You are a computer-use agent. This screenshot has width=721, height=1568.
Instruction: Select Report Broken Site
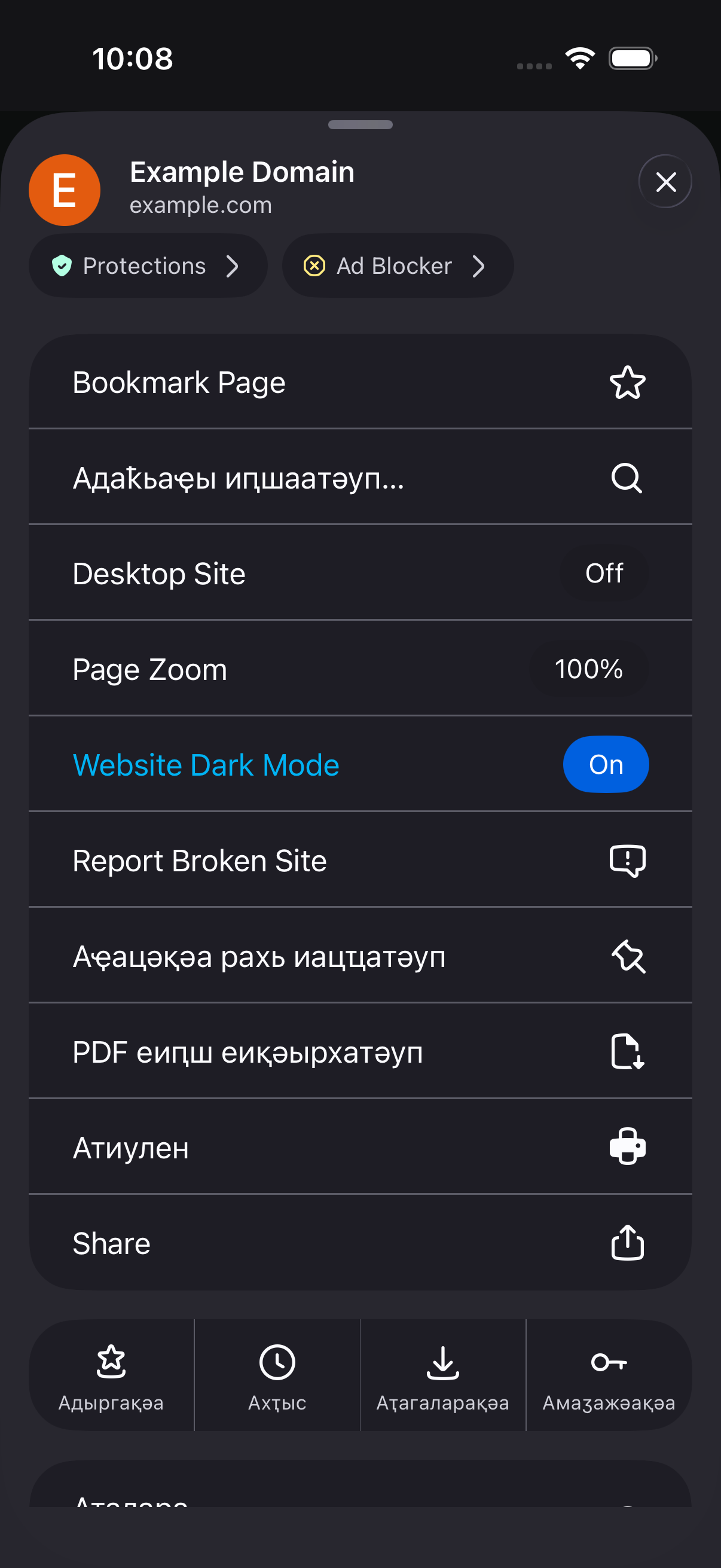click(360, 860)
